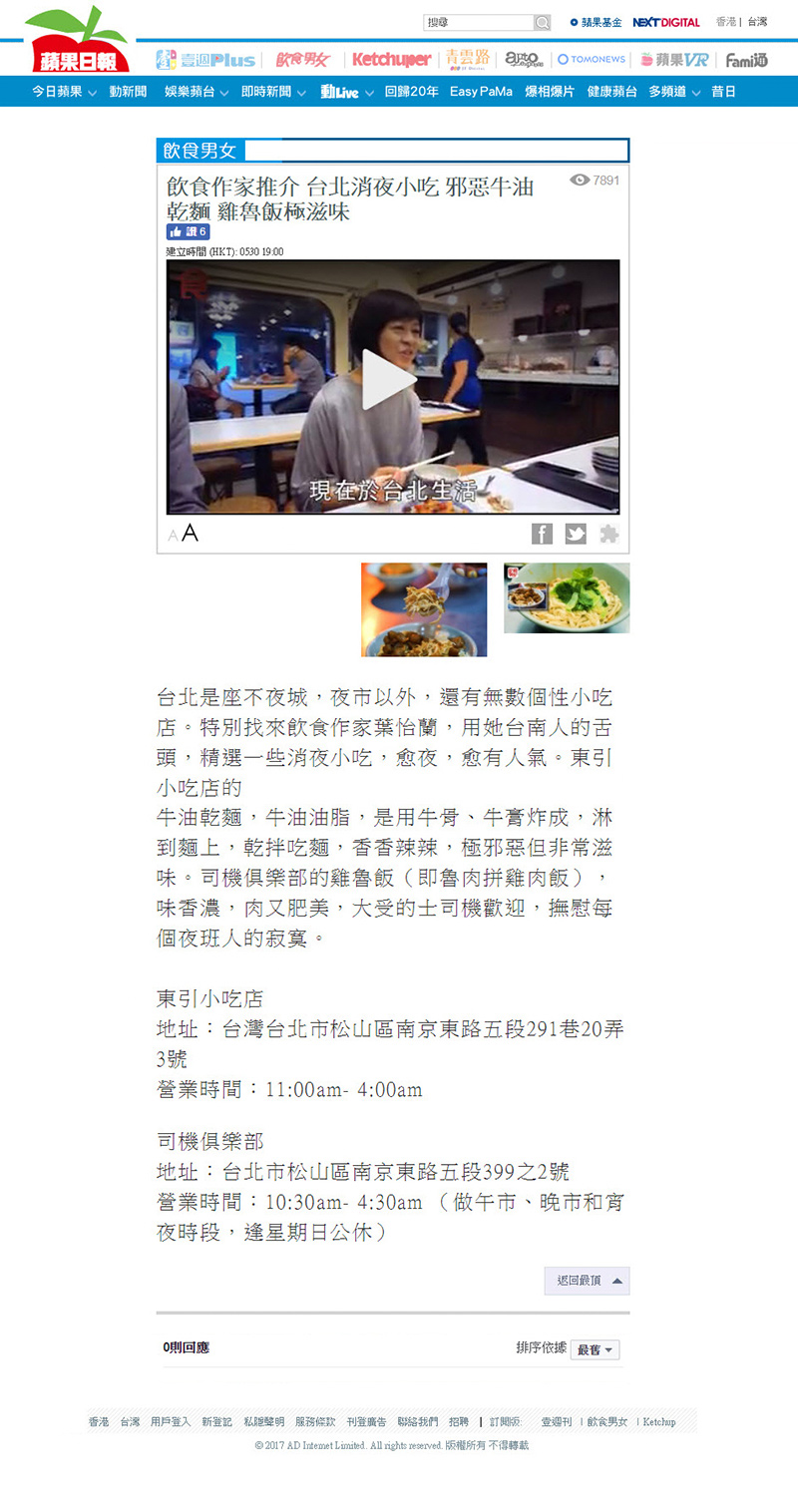Open the 蘋果基金 link

click(596, 22)
